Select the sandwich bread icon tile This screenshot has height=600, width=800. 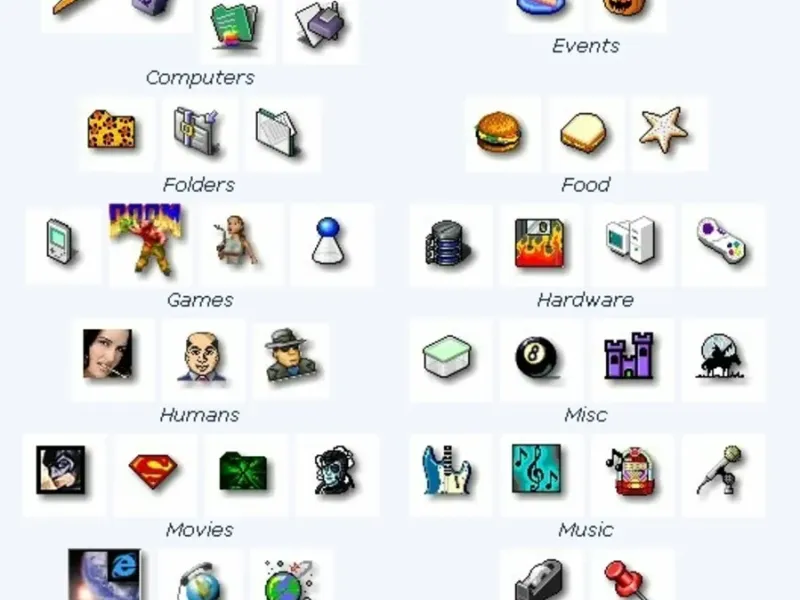click(x=586, y=132)
